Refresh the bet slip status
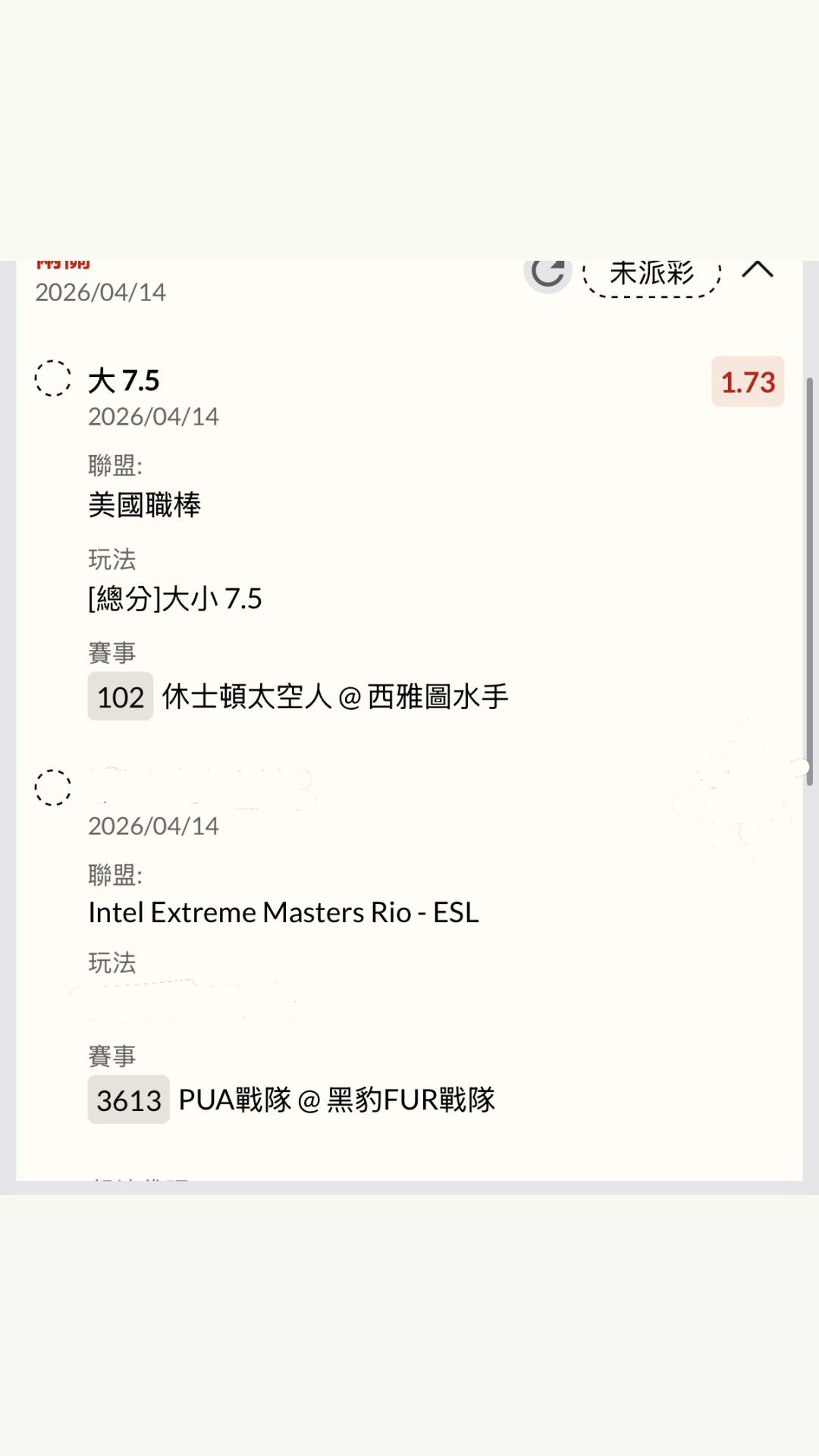819x1456 pixels. [x=547, y=273]
